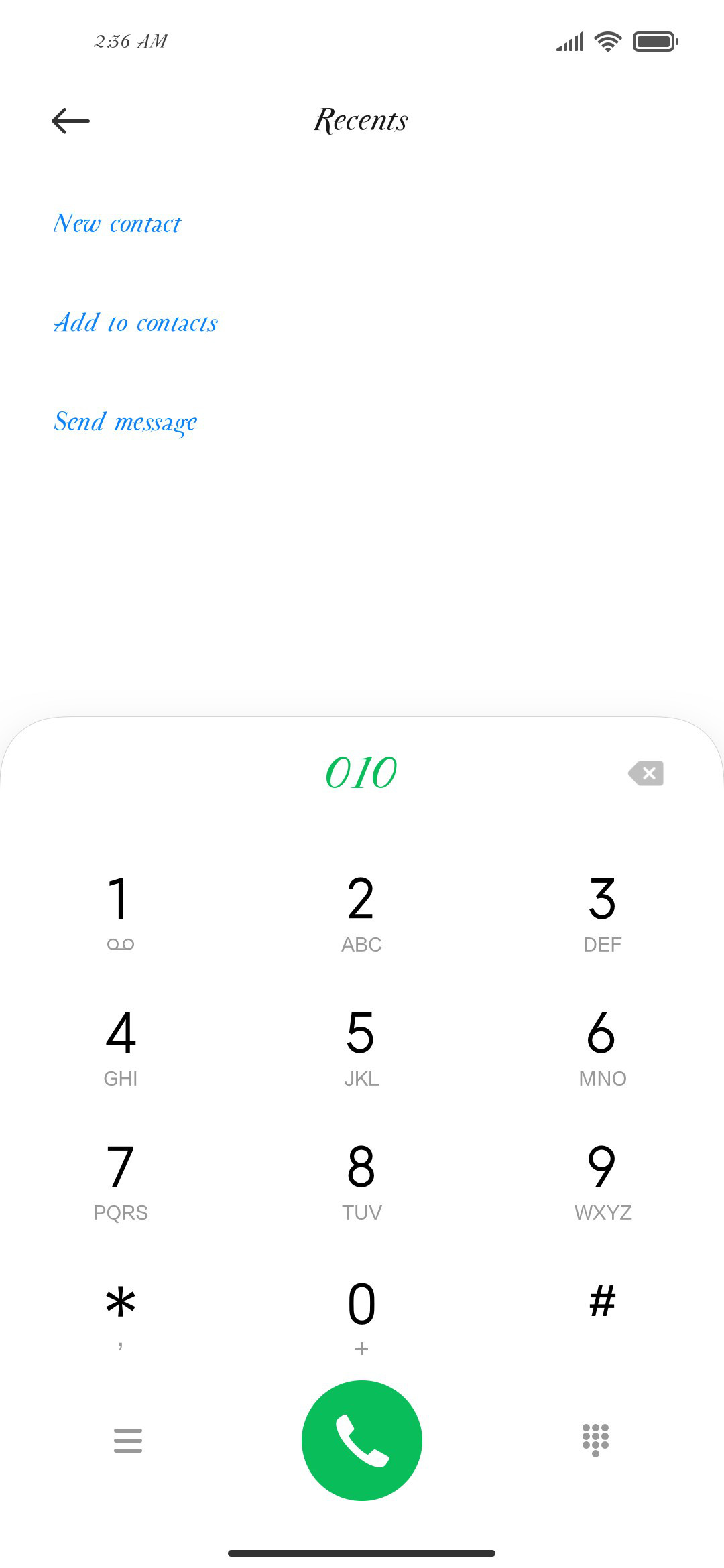Open Send message option
Image resolution: width=724 pixels, height=1568 pixels.
125,422
